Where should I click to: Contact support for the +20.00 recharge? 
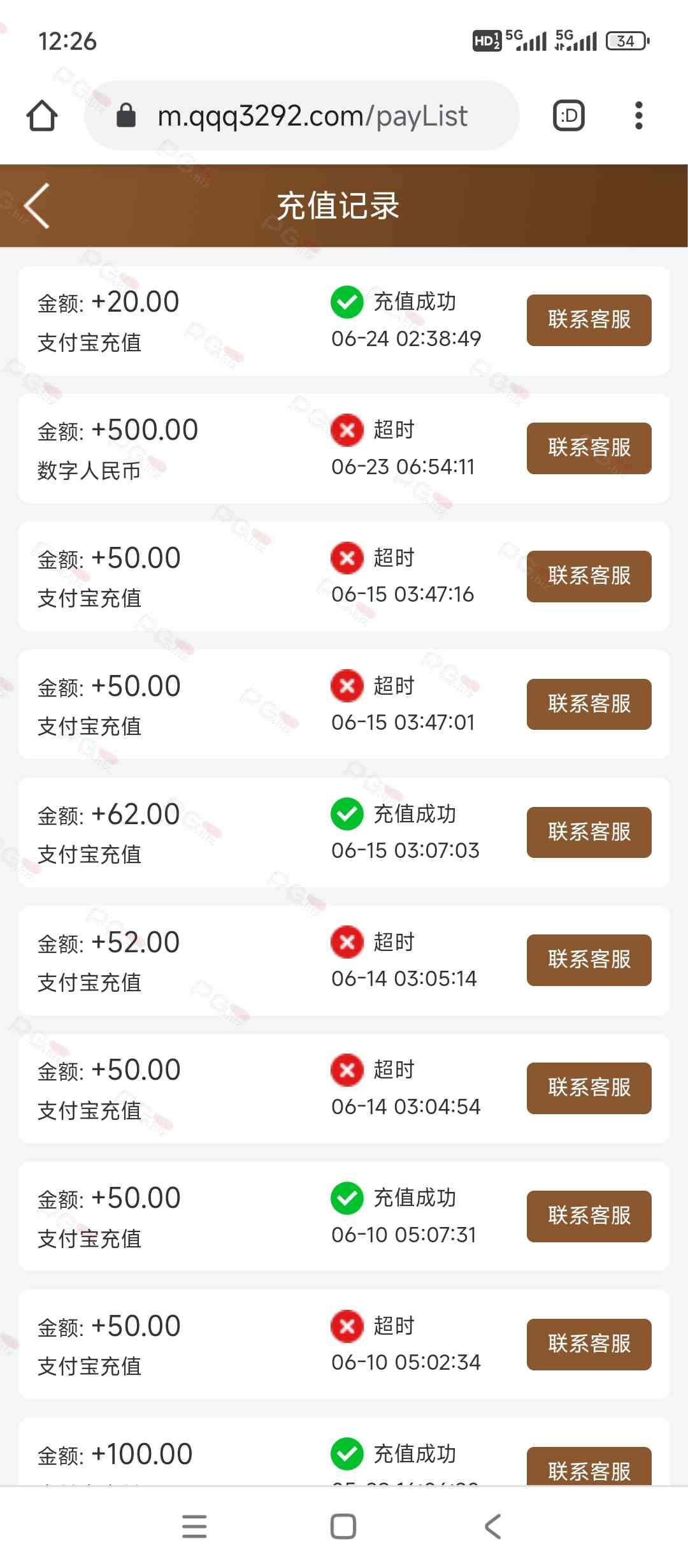(589, 320)
